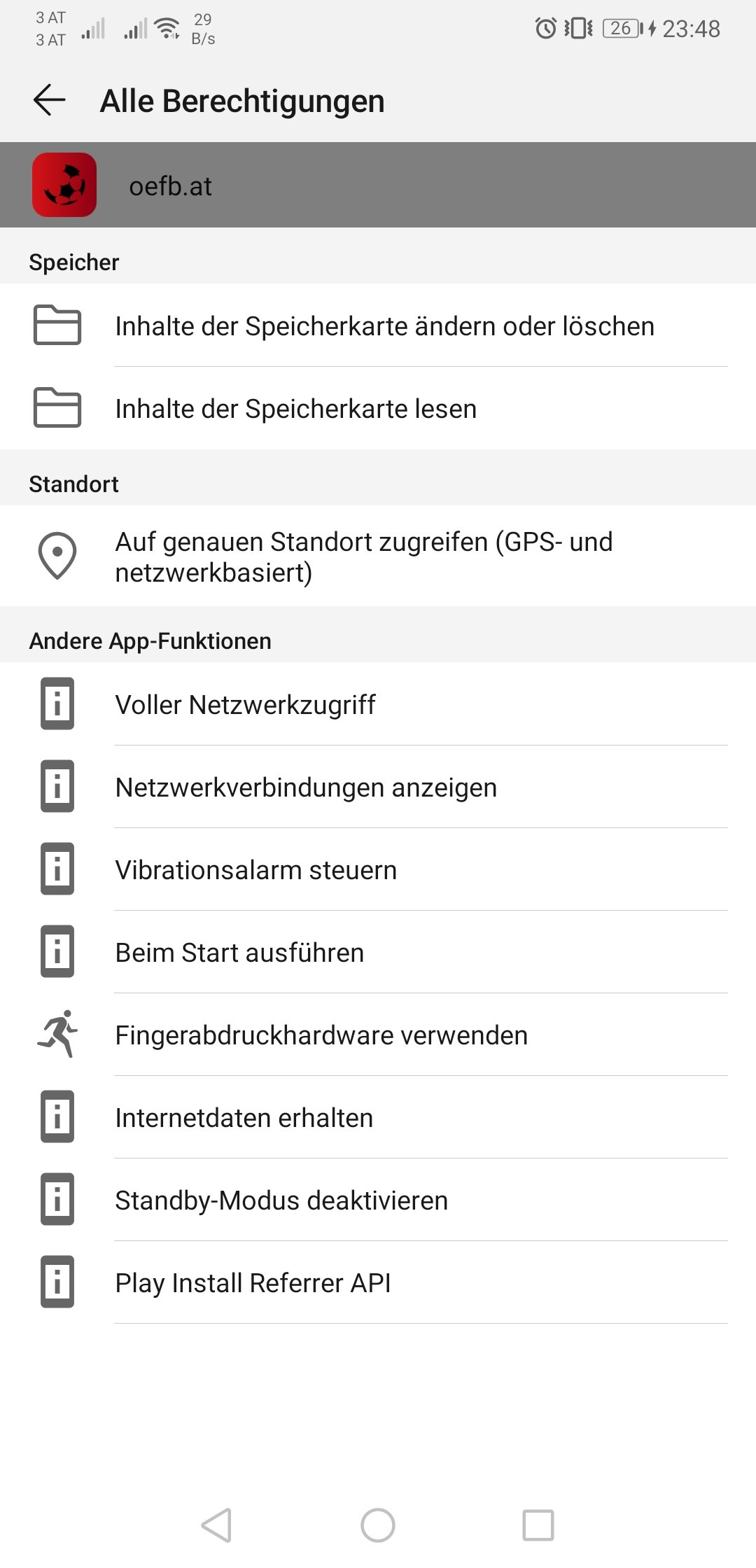The image size is (756, 1568).
Task: Go back from Alle Berechtigungen
Action: tap(50, 100)
